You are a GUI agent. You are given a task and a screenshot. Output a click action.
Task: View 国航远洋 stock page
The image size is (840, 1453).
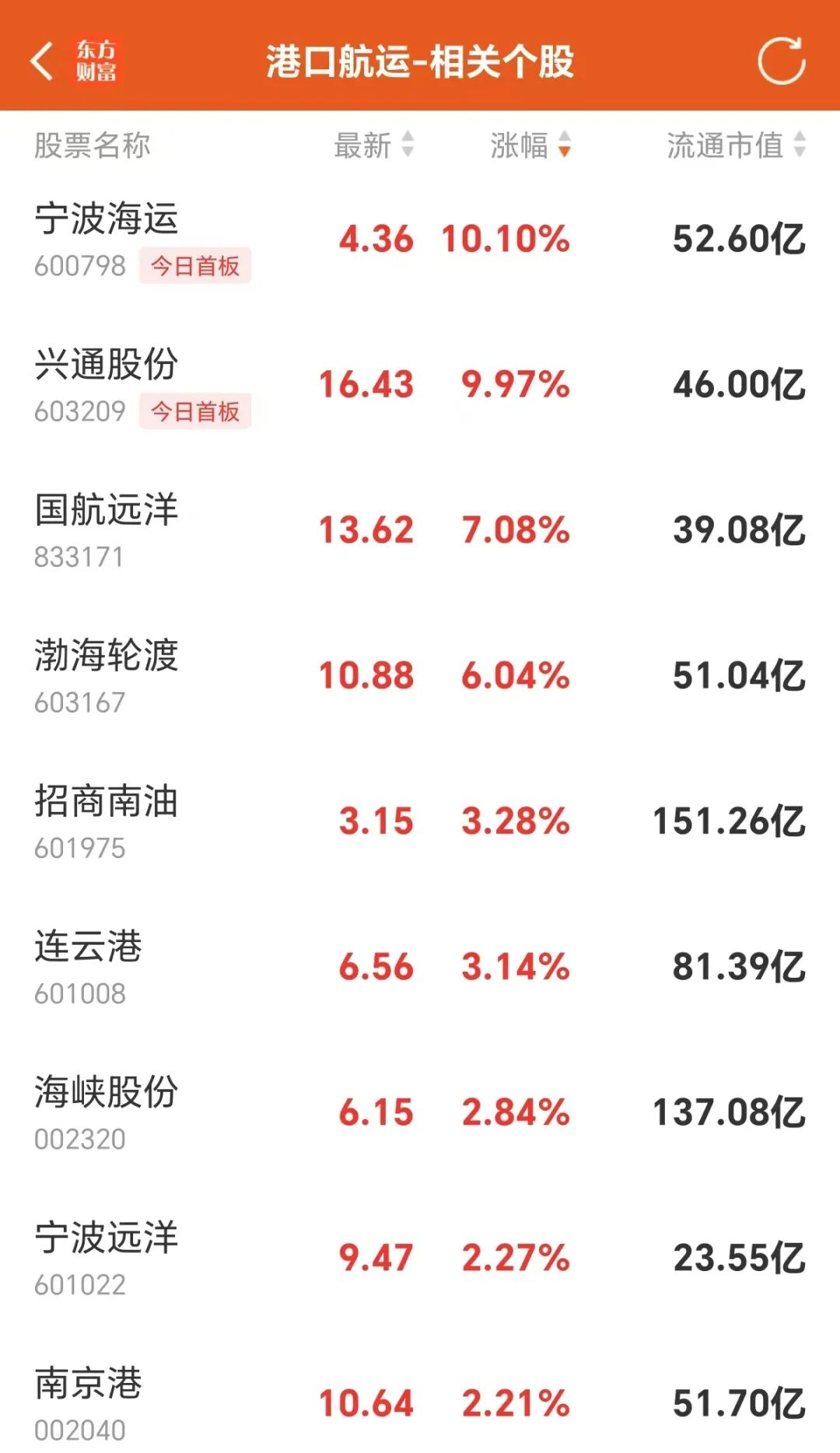pyautogui.click(x=420, y=530)
